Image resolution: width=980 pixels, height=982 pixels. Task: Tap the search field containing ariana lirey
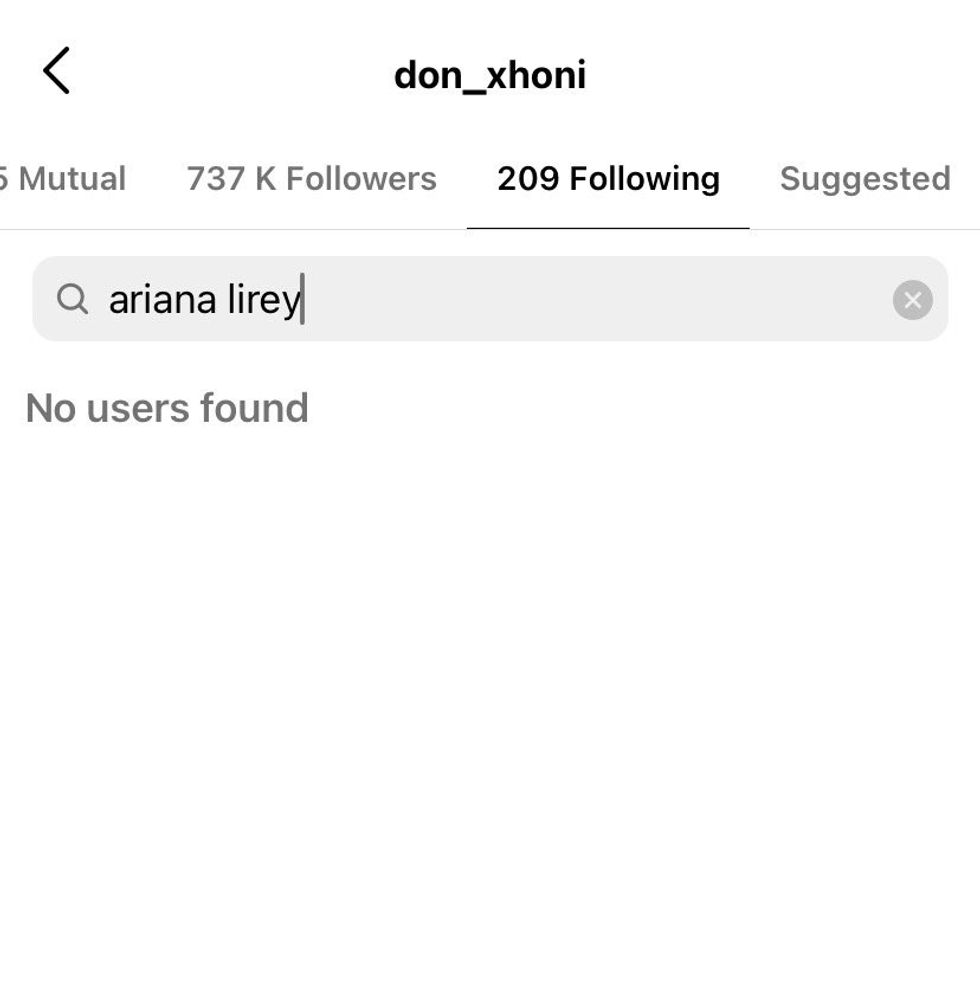coord(480,299)
